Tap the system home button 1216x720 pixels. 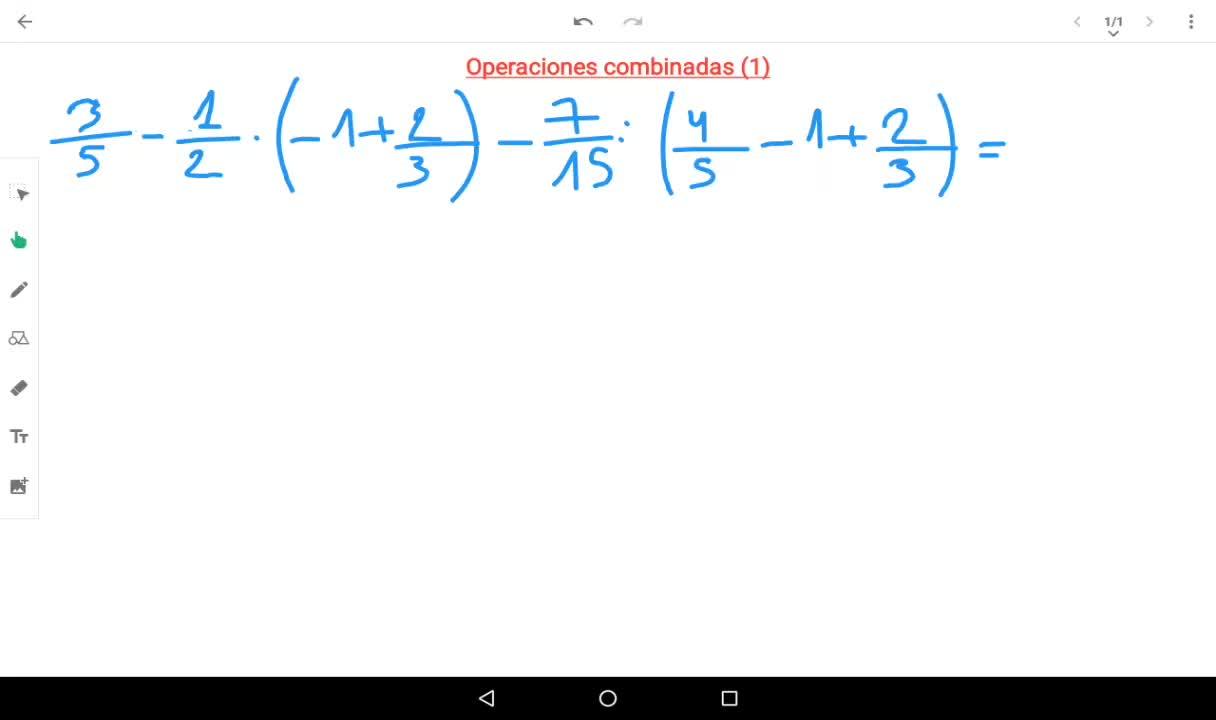click(608, 698)
